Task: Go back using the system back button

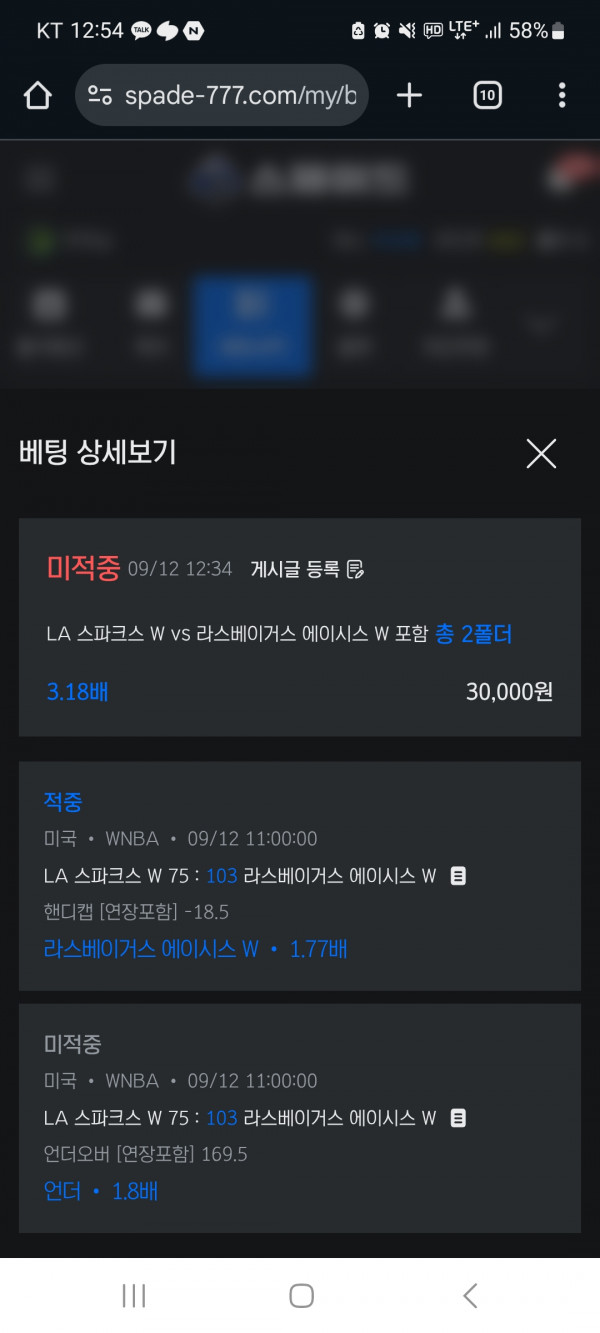Action: click(x=470, y=1296)
